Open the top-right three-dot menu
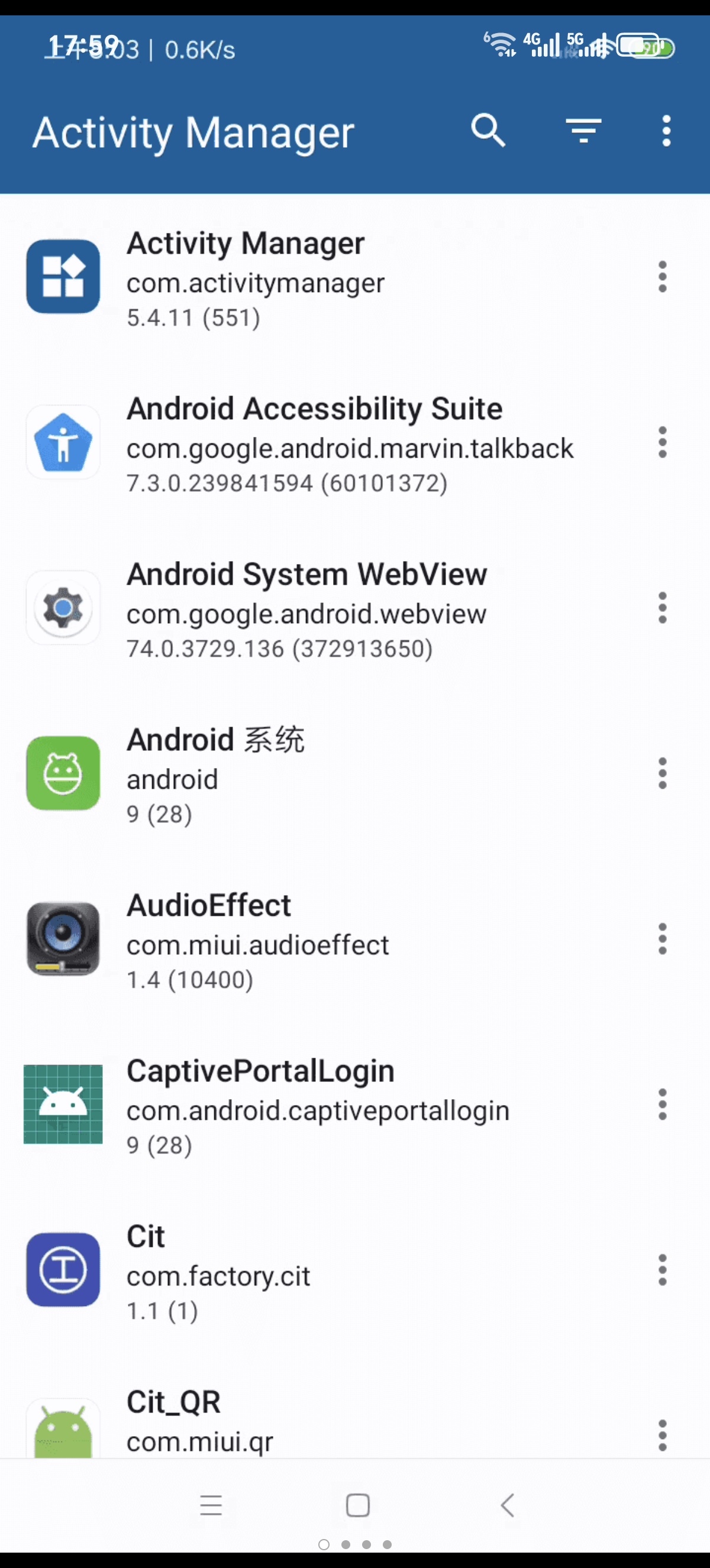 point(665,131)
